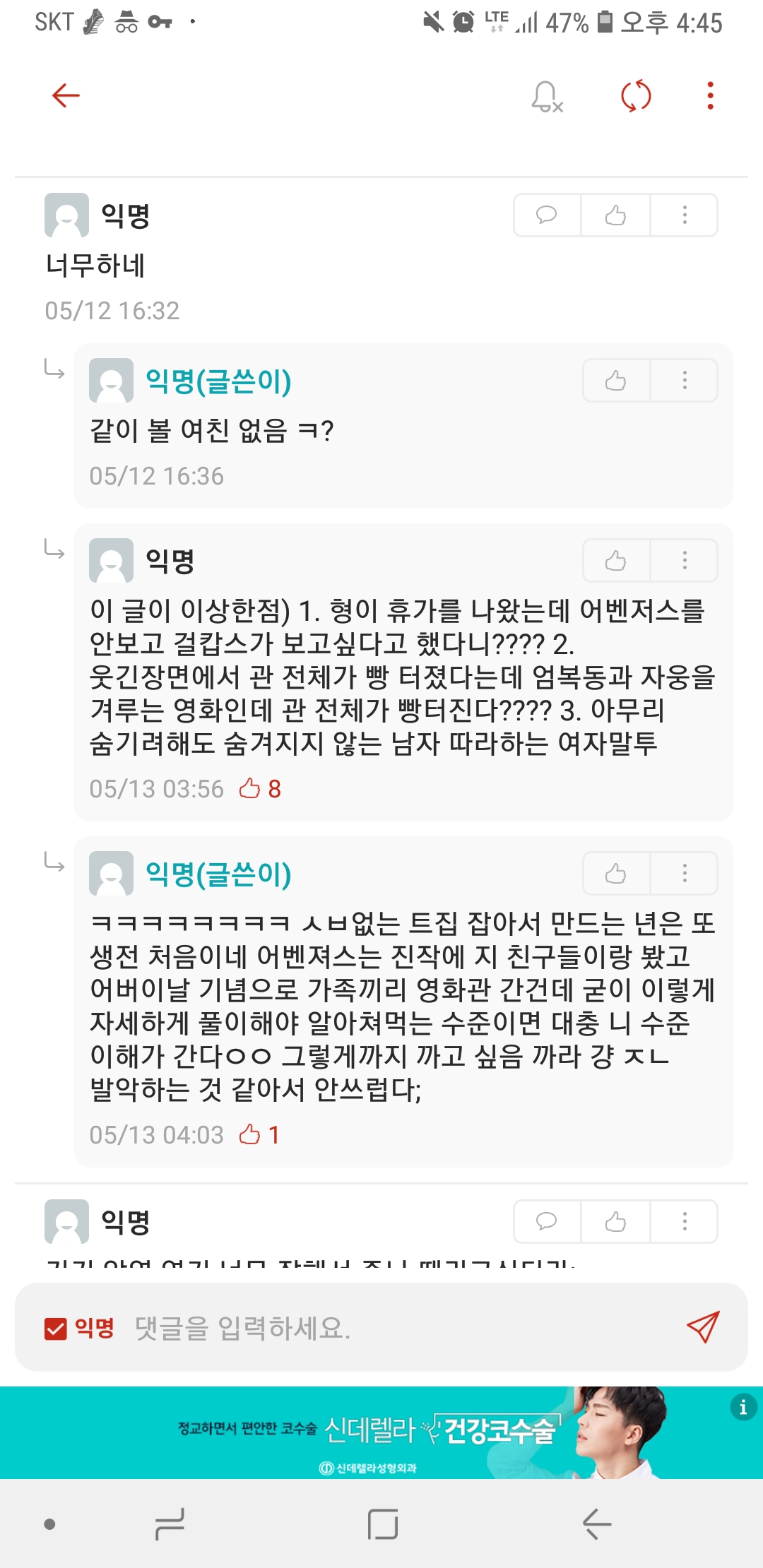The height and width of the screenshot is (1568, 763).
Task: Open options for '같이 볼 여친 없음' reply
Action: coord(684,381)
